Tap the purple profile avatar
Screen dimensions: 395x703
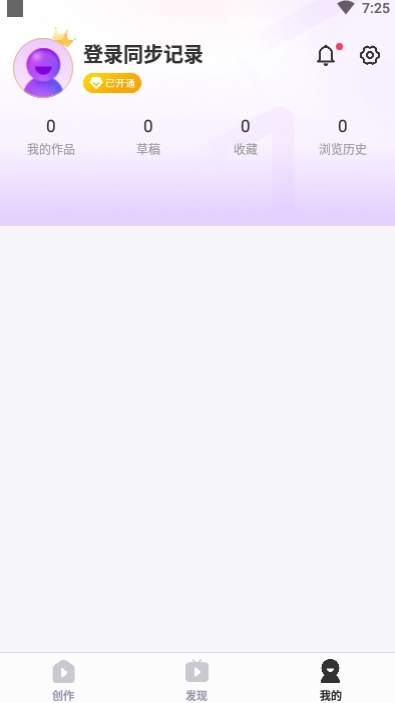pyautogui.click(x=43, y=68)
